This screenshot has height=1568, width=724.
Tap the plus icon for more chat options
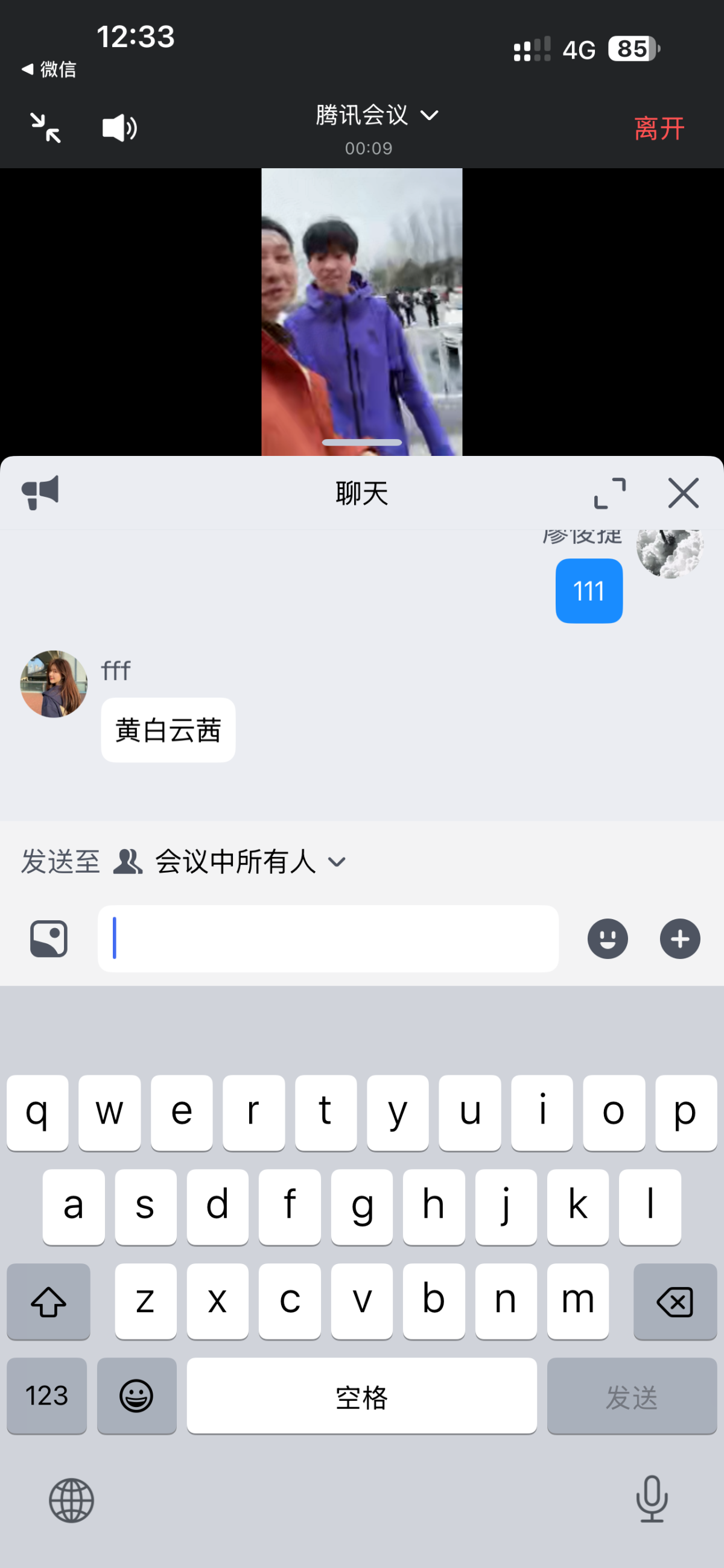click(x=679, y=938)
